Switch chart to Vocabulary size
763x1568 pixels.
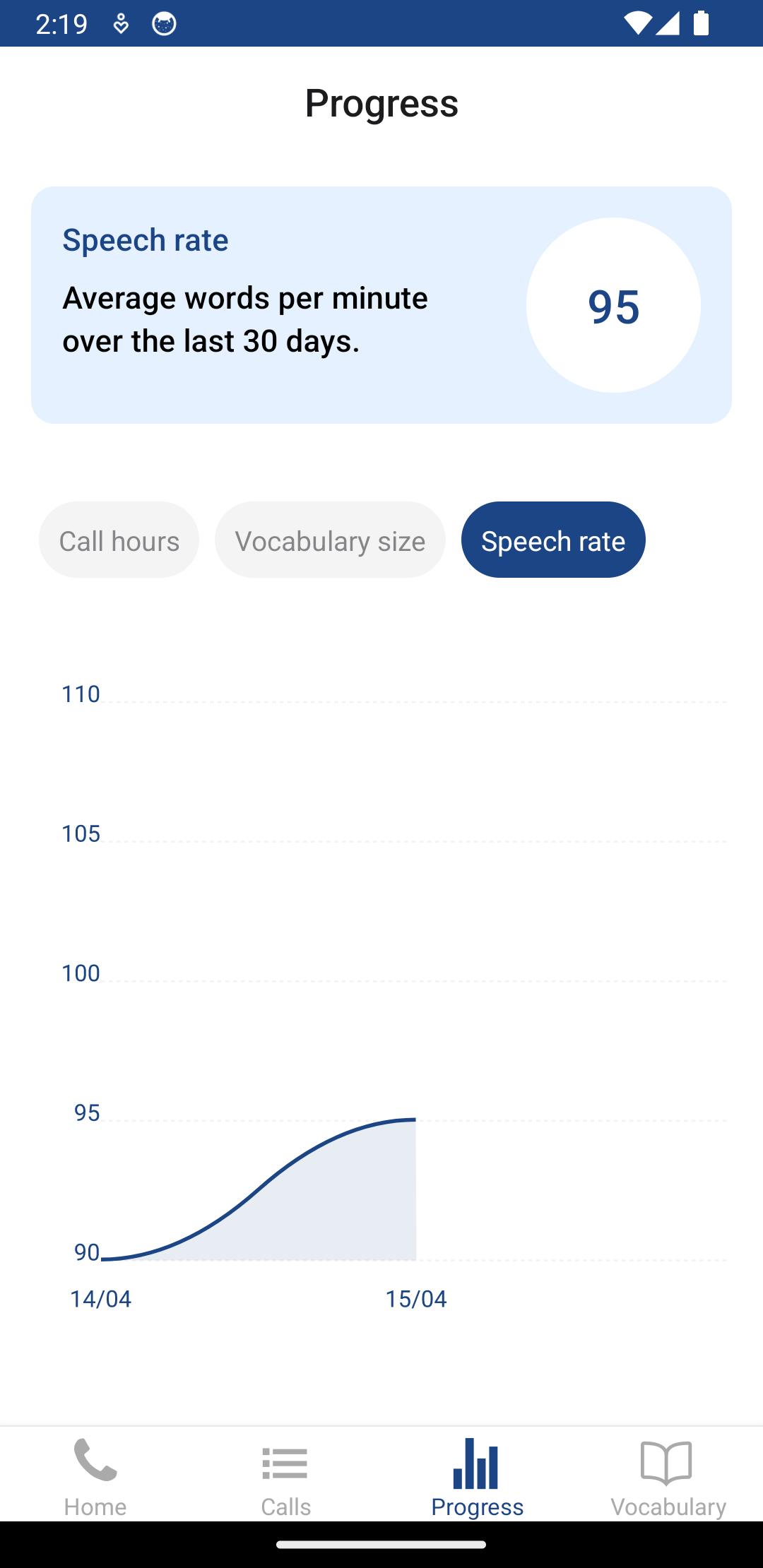point(330,540)
